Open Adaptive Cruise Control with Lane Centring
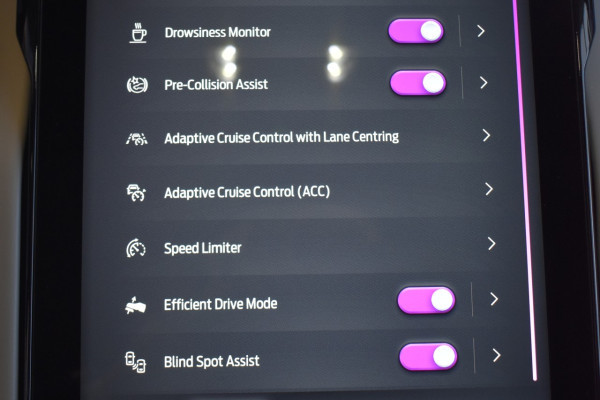The width and height of the screenshot is (600, 400). click(x=281, y=137)
